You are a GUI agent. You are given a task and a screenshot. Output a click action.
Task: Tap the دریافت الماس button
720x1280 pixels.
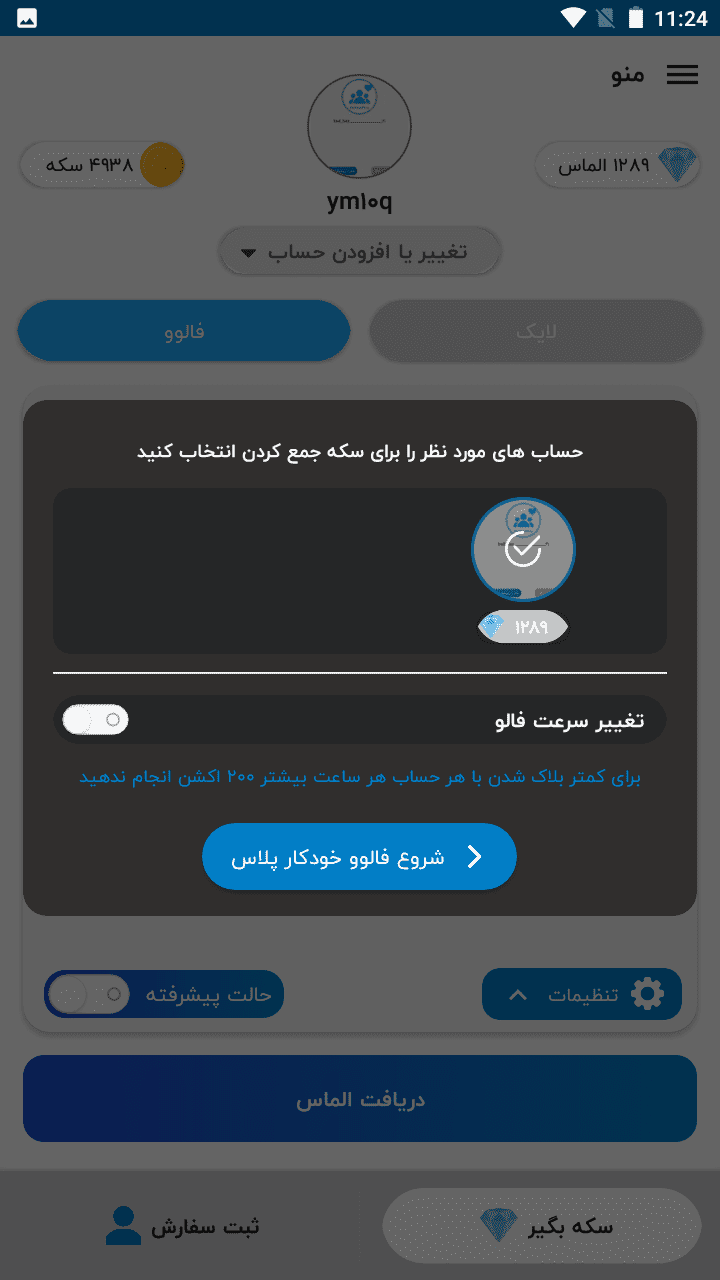(360, 1099)
